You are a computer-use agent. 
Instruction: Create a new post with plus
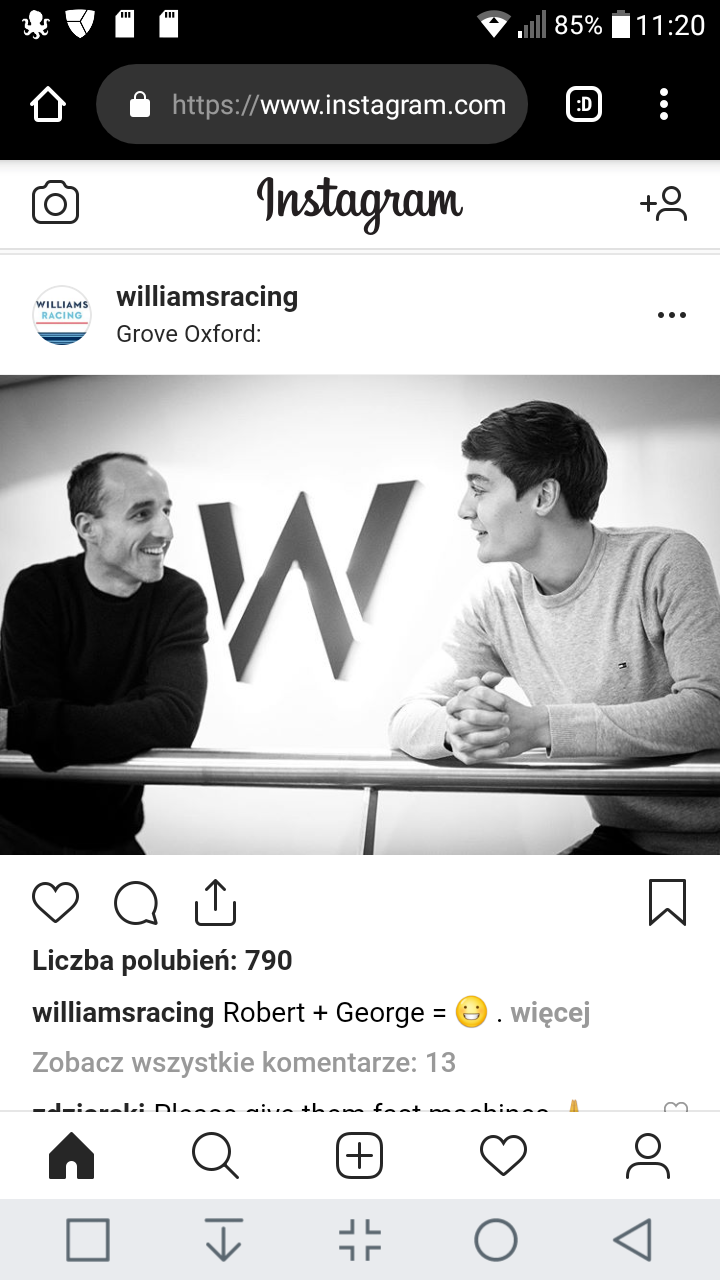[360, 1156]
